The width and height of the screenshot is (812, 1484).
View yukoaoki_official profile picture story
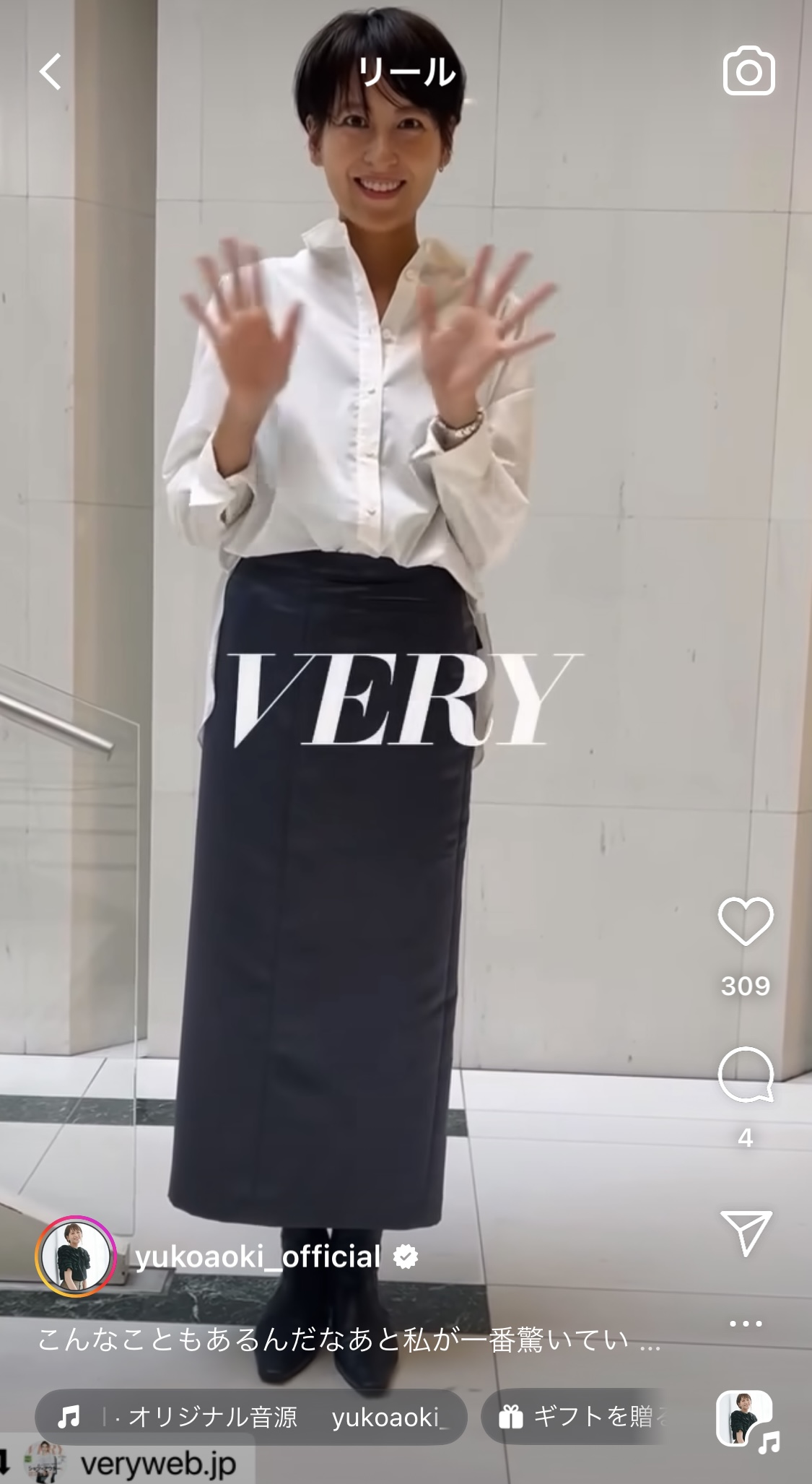tap(76, 1257)
